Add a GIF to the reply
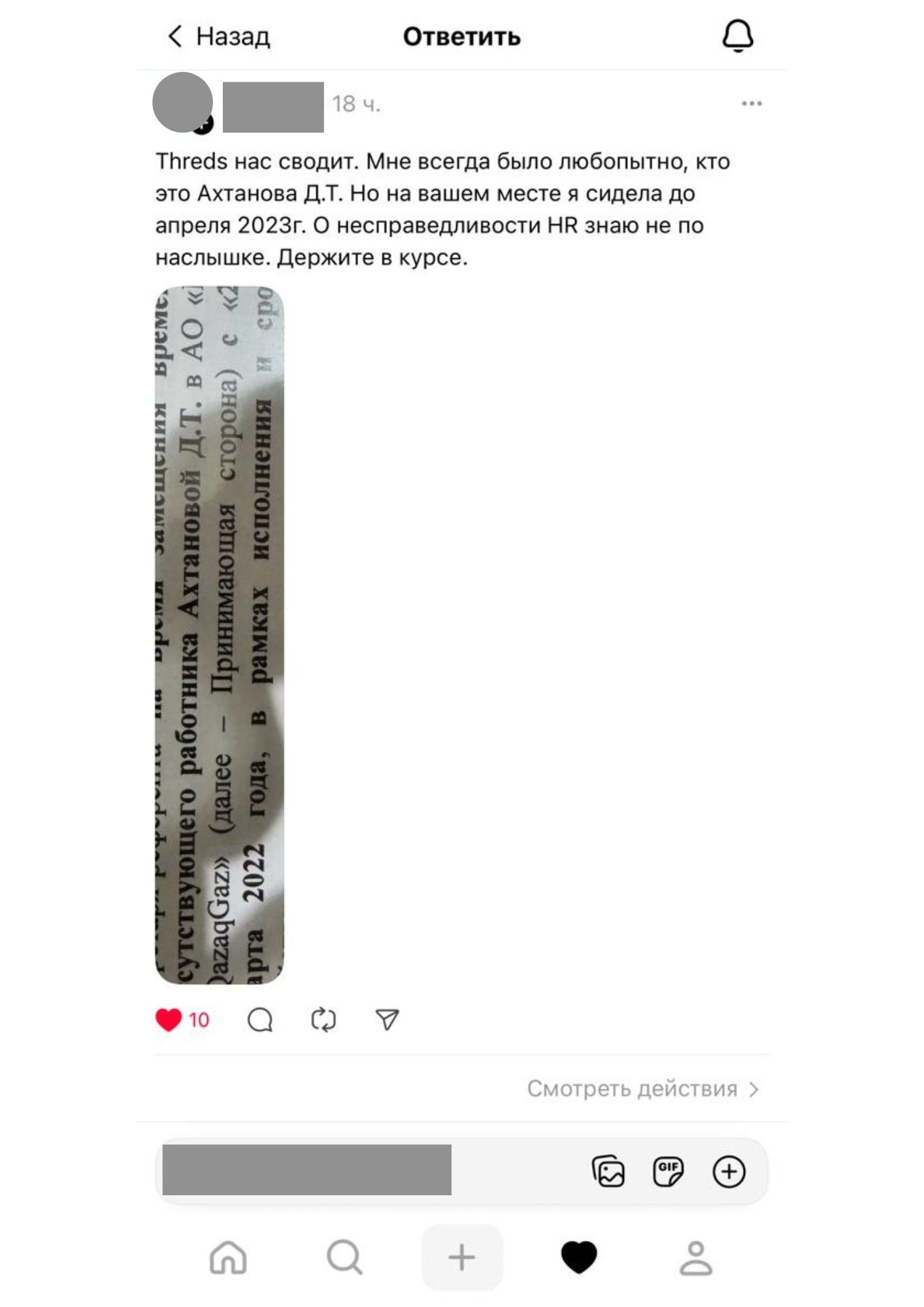 [668, 1171]
